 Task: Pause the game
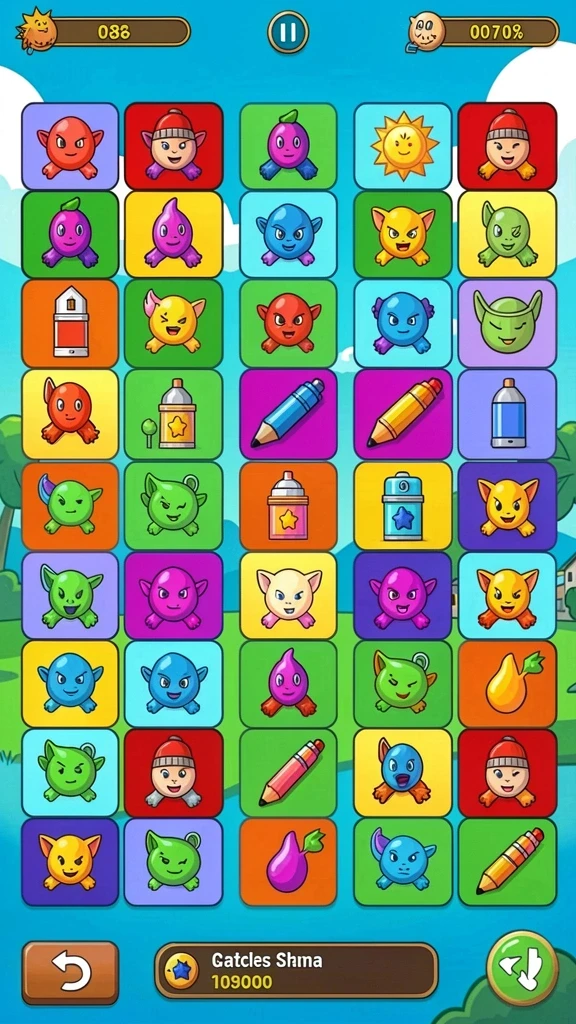pos(288,31)
